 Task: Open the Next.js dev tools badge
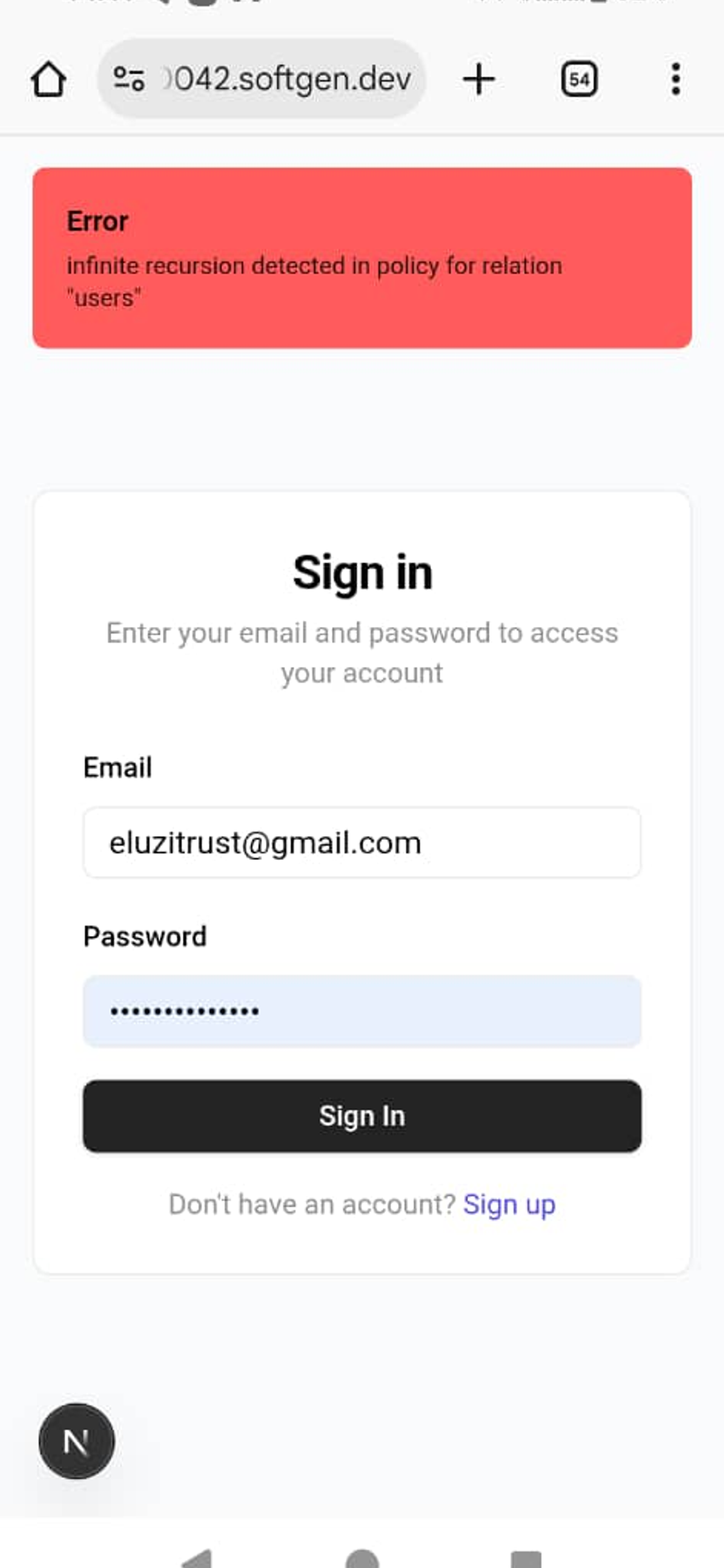tap(77, 1441)
